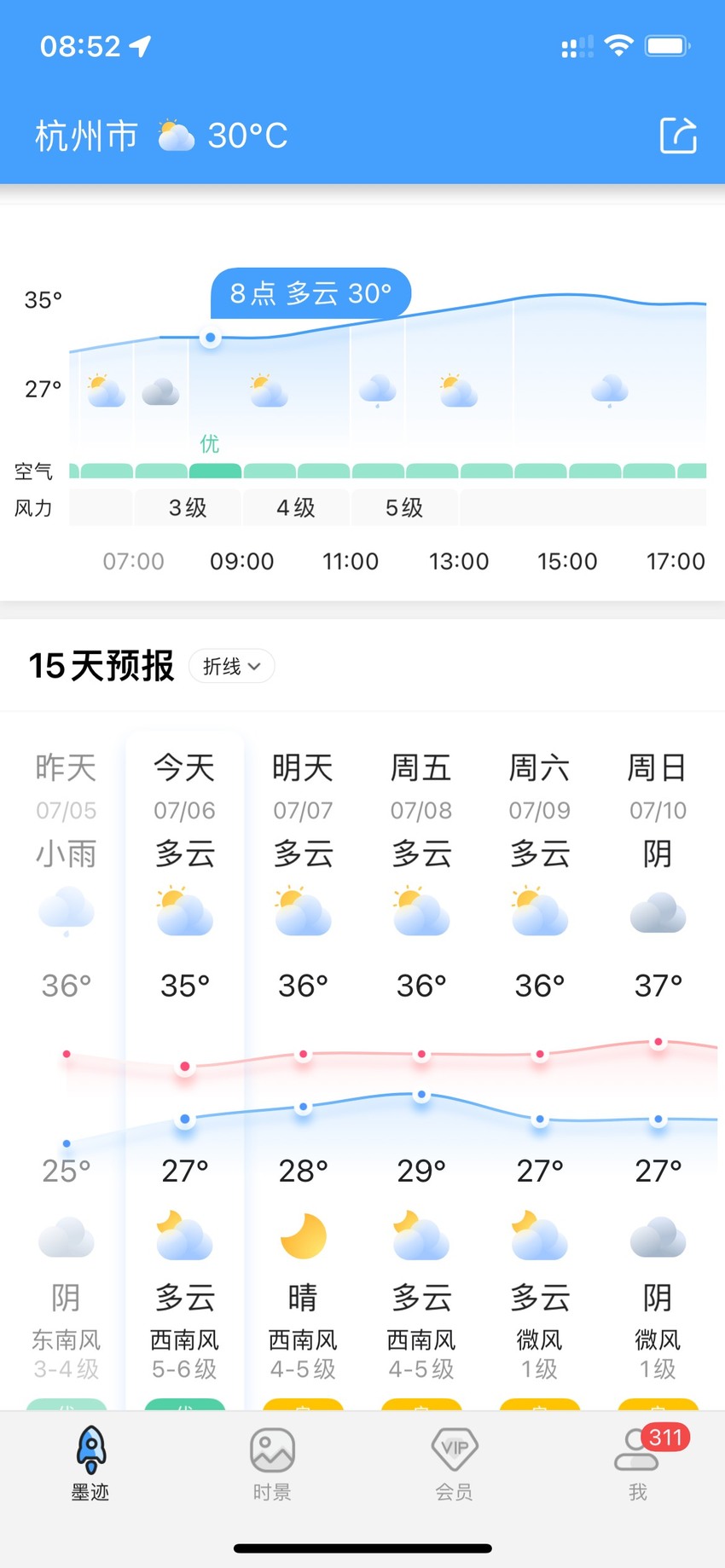
Task: Open the 折线 display mode dropdown
Action: [x=231, y=666]
